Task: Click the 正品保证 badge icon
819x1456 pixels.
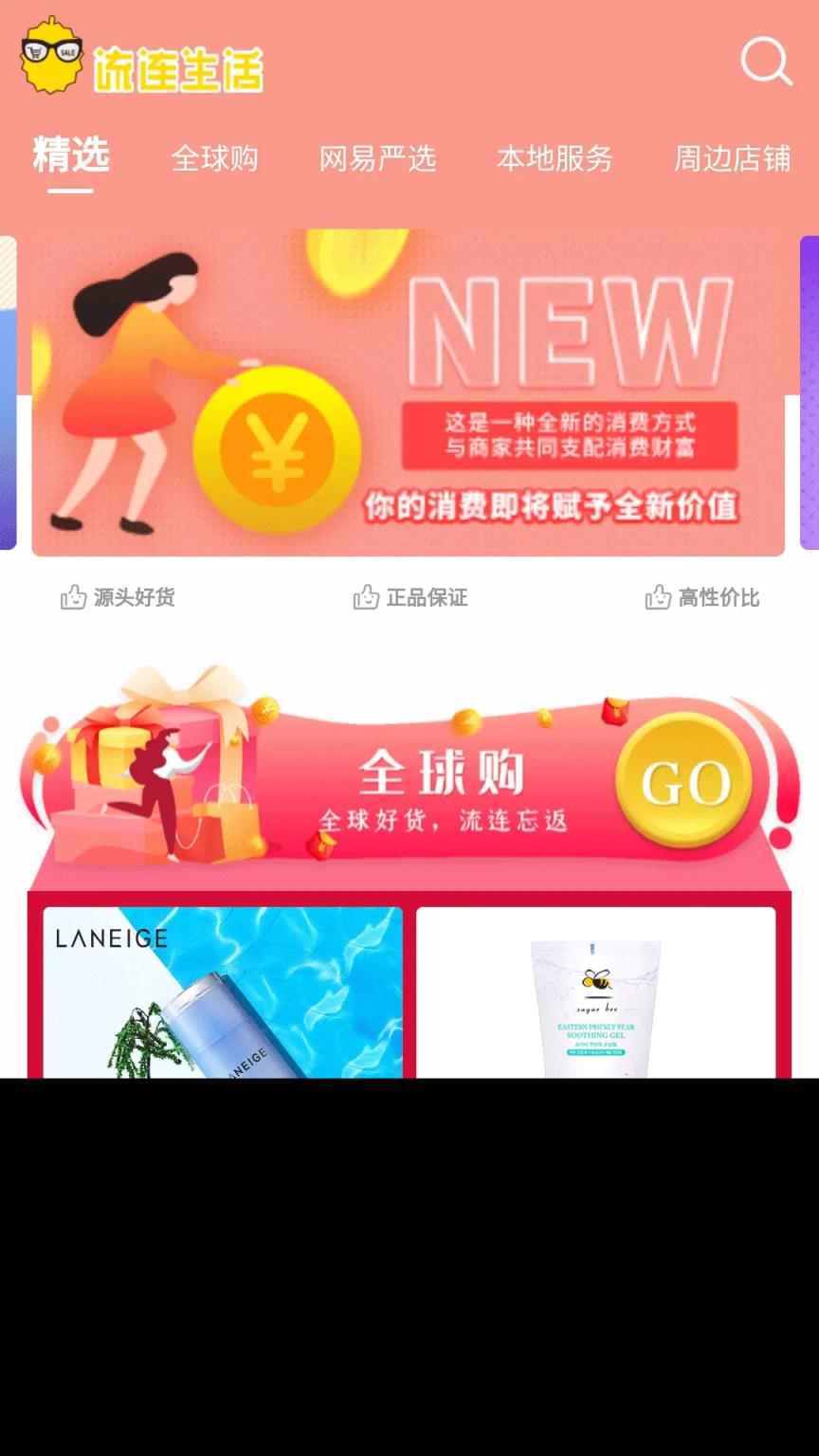Action: coord(366,597)
